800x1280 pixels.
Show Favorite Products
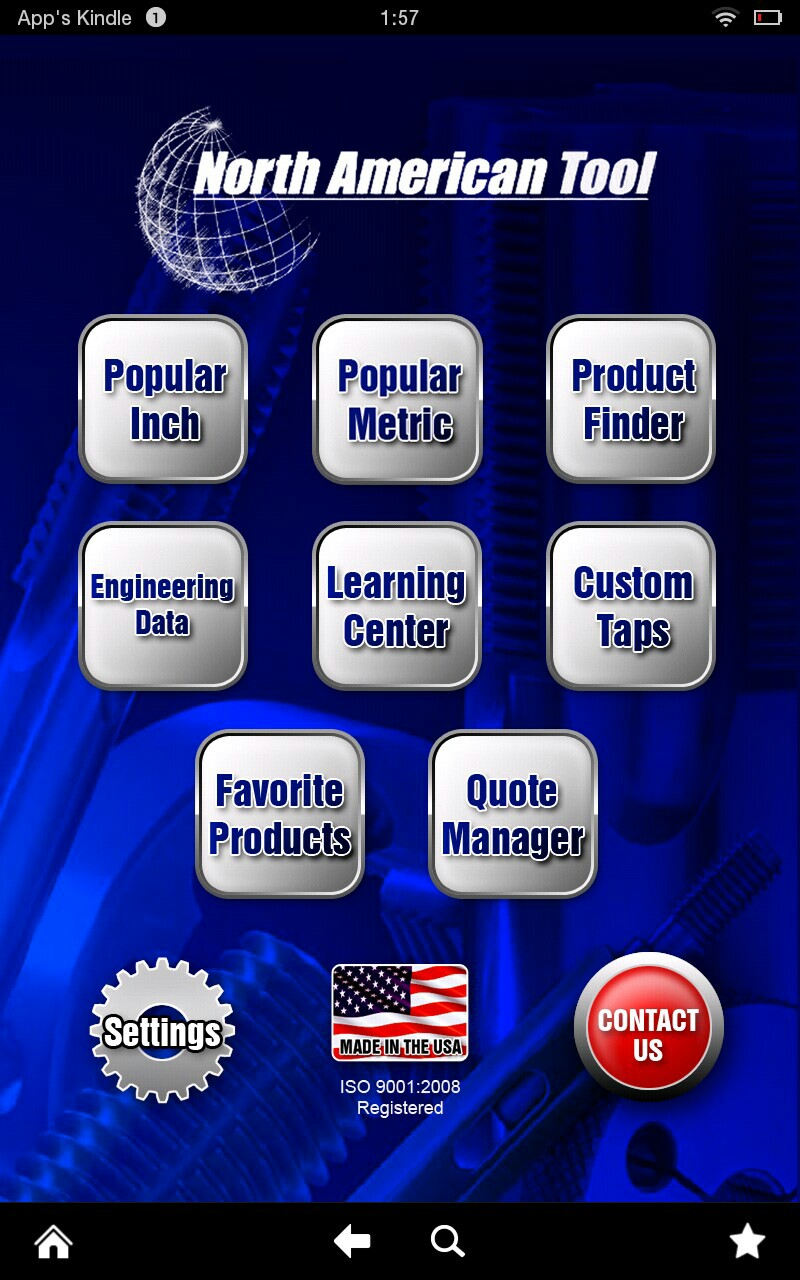pos(280,814)
